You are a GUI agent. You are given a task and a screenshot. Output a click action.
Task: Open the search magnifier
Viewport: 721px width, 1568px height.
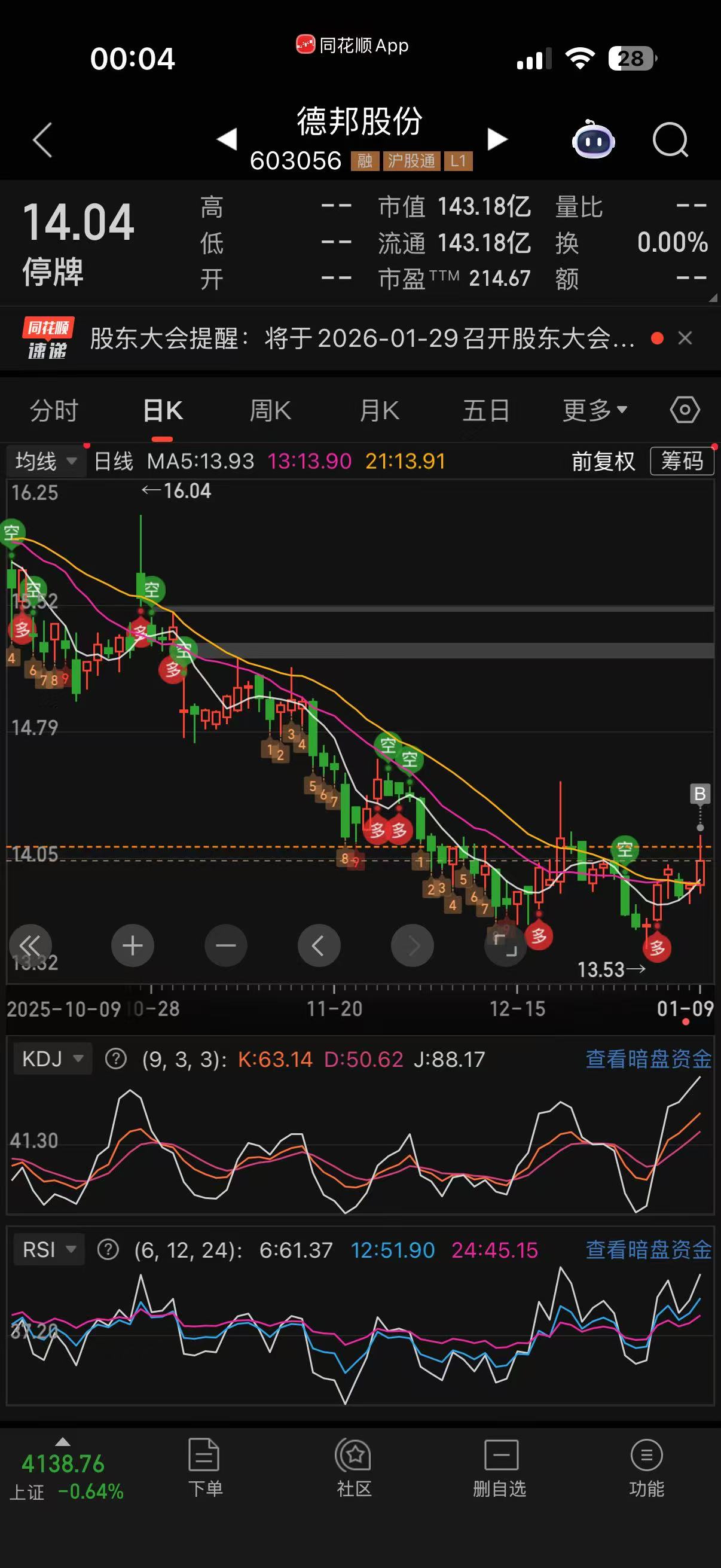coord(670,140)
